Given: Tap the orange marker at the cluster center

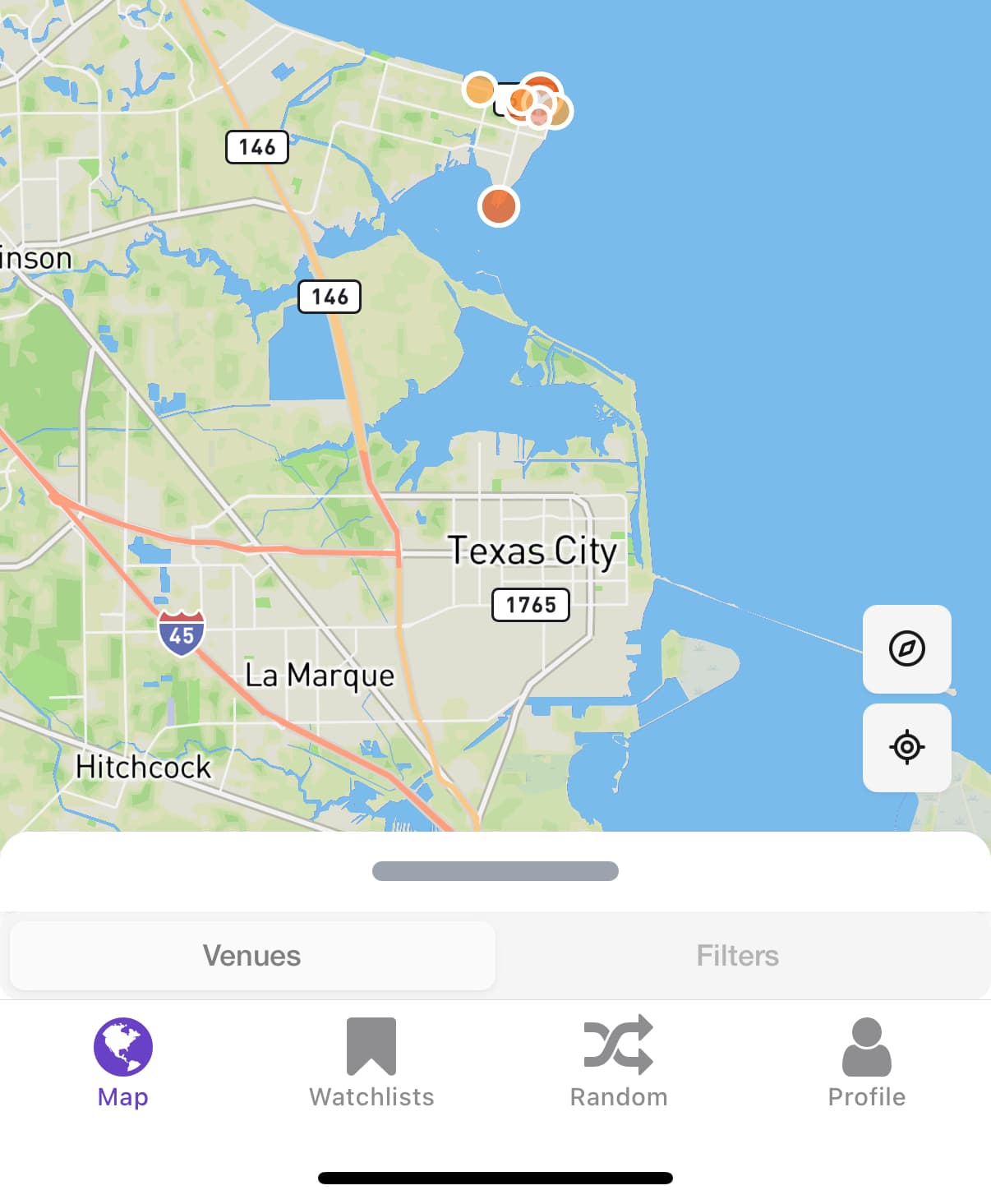Looking at the screenshot, I should click(x=521, y=100).
